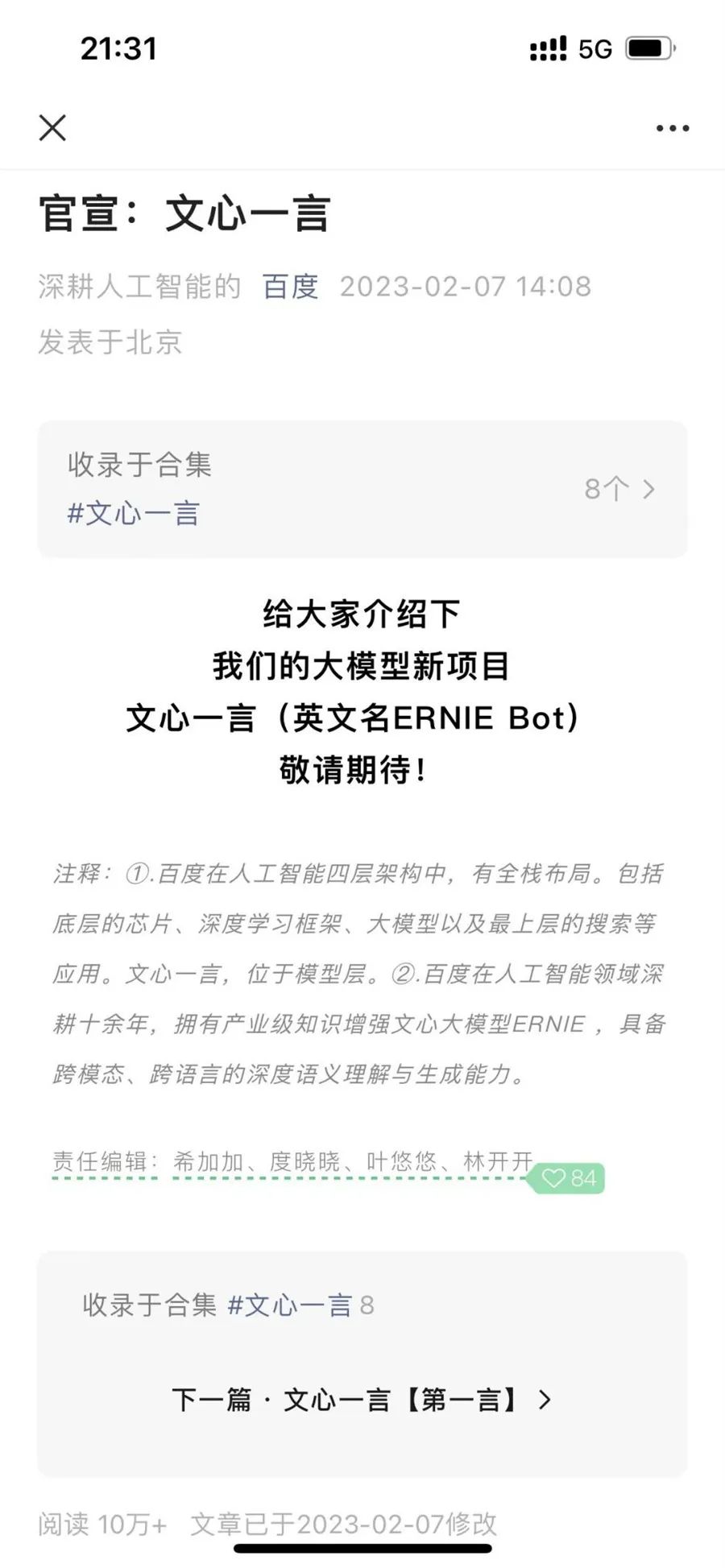Close the article with the X icon
Screen dimensions: 725x1568
[x=52, y=128]
